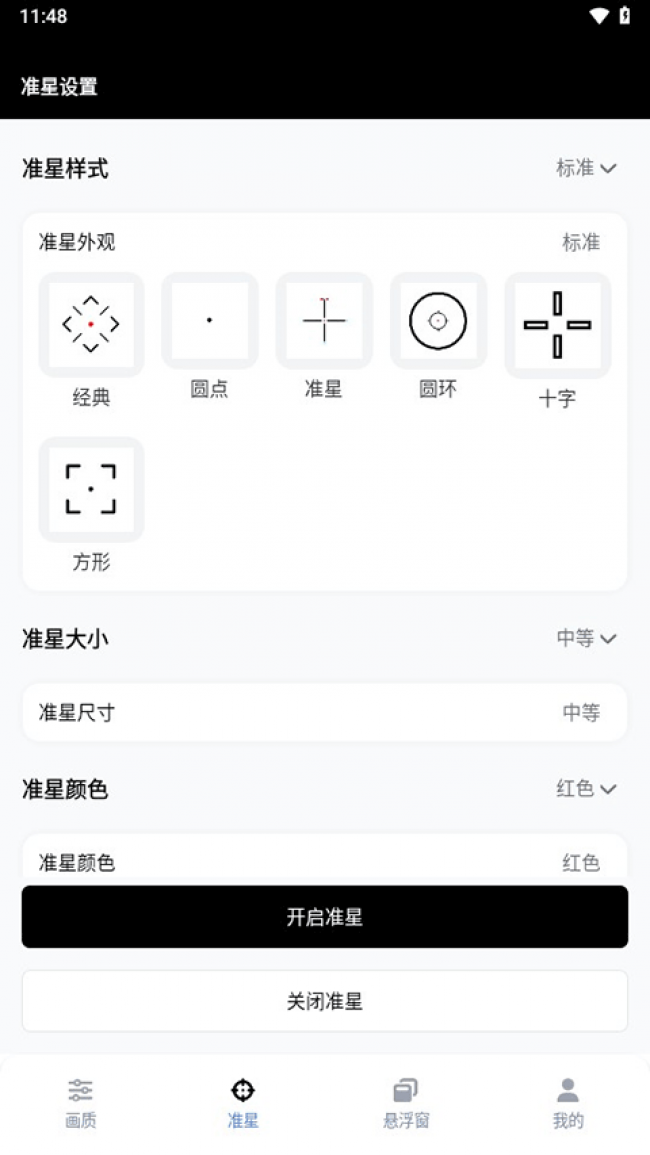Open the 准星尺寸 size row
The image size is (650, 1155).
point(324,712)
